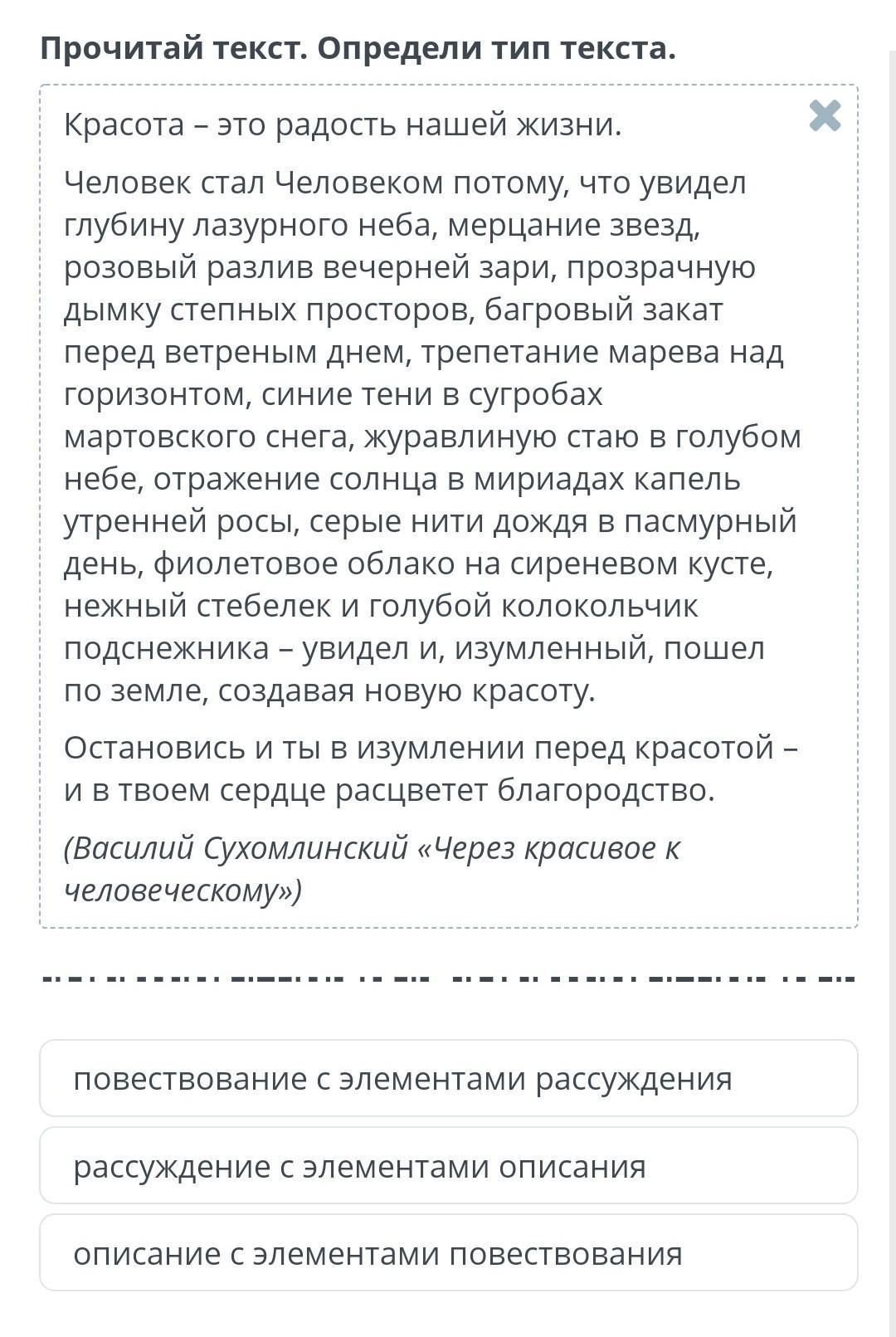Choose «рассуждение с элементами описания» option
The width and height of the screenshot is (896, 1337).
point(449,1165)
